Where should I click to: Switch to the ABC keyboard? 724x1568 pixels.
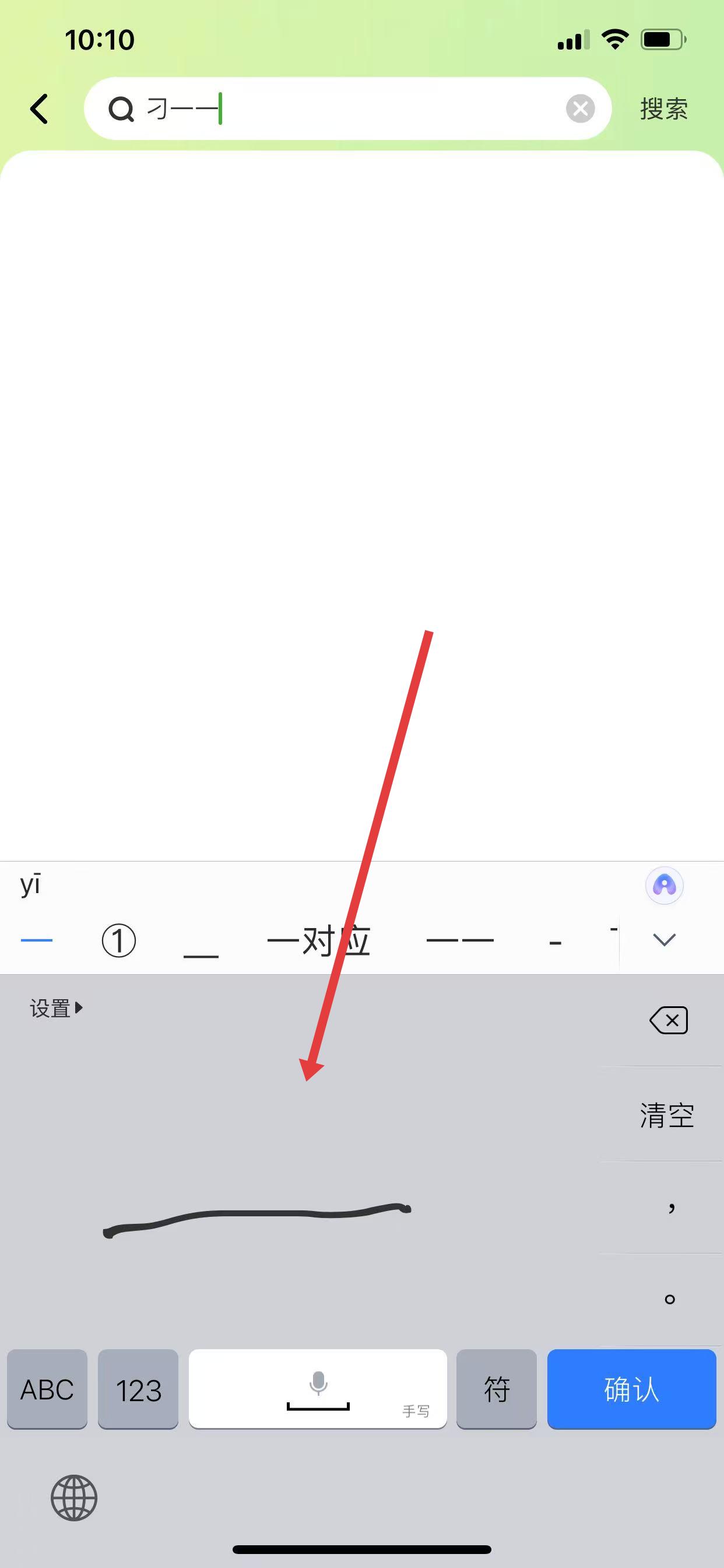click(47, 1389)
